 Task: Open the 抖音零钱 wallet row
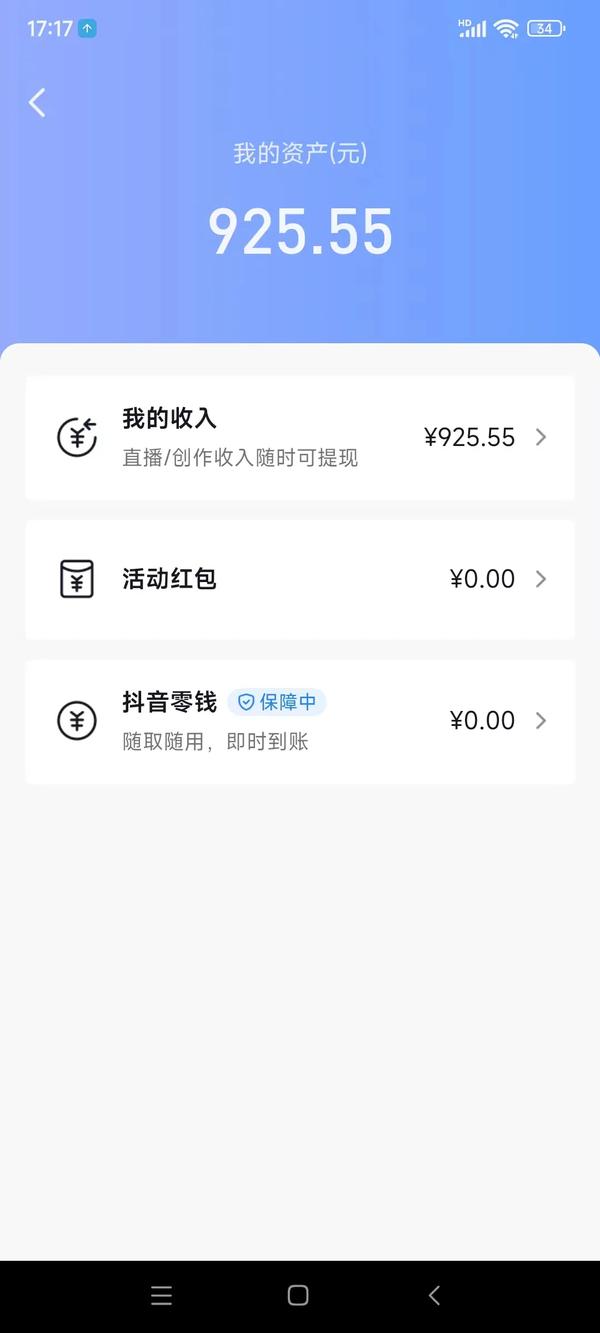[300, 721]
